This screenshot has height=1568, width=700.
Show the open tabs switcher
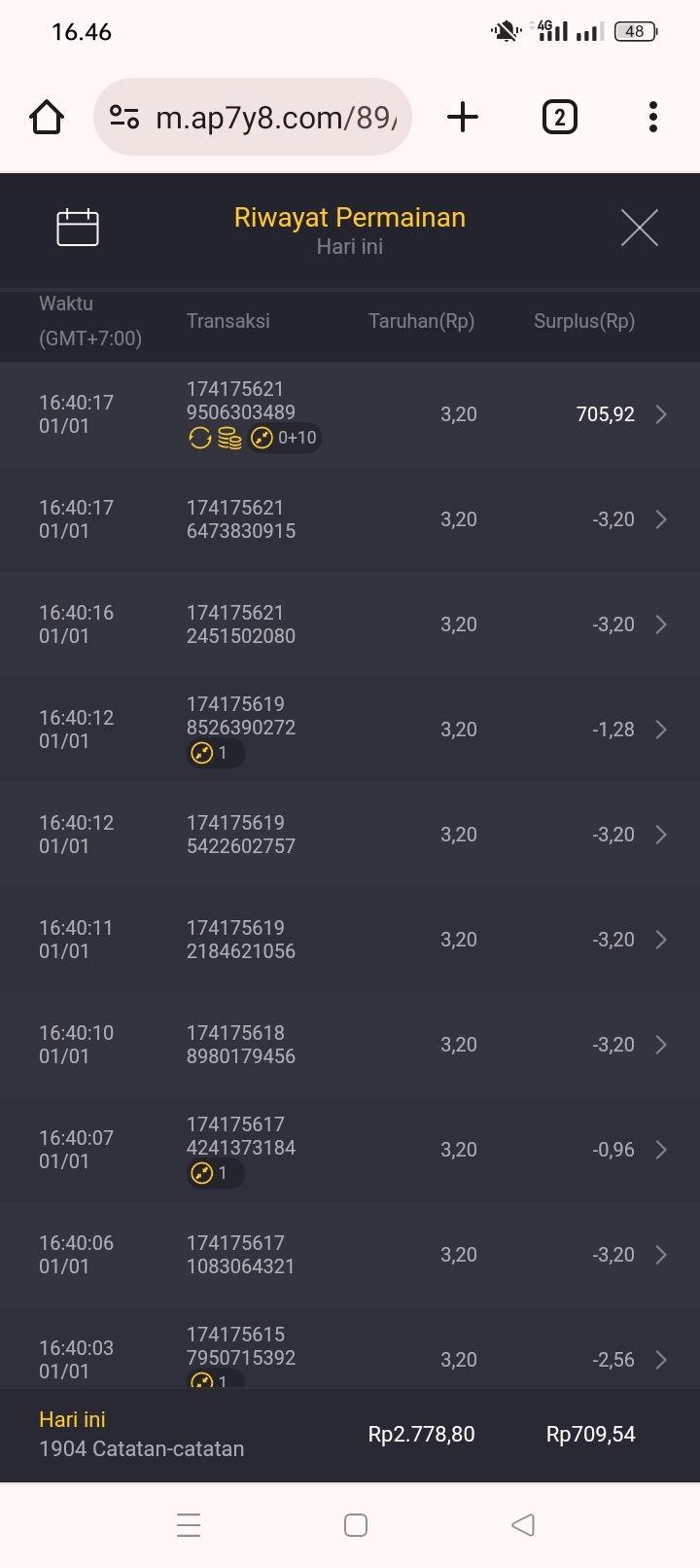coord(559,118)
